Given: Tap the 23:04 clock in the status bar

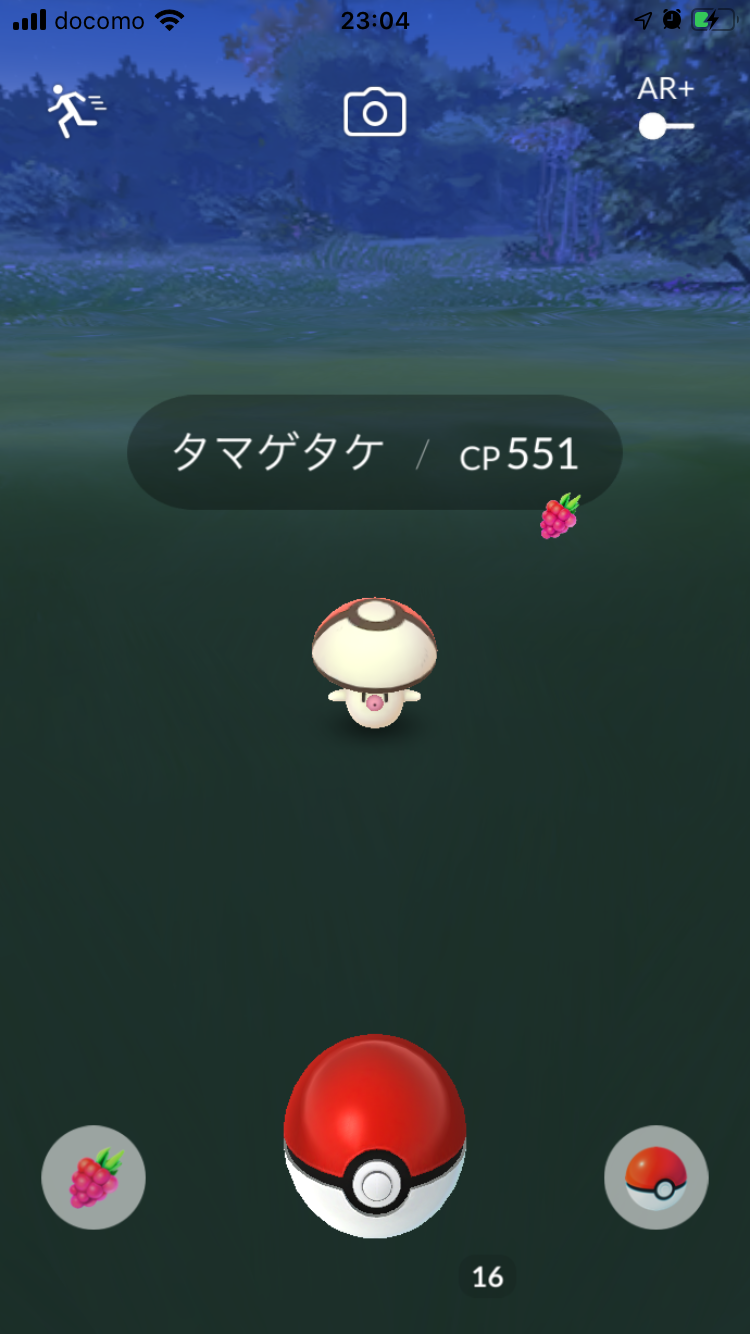Looking at the screenshot, I should (374, 19).
